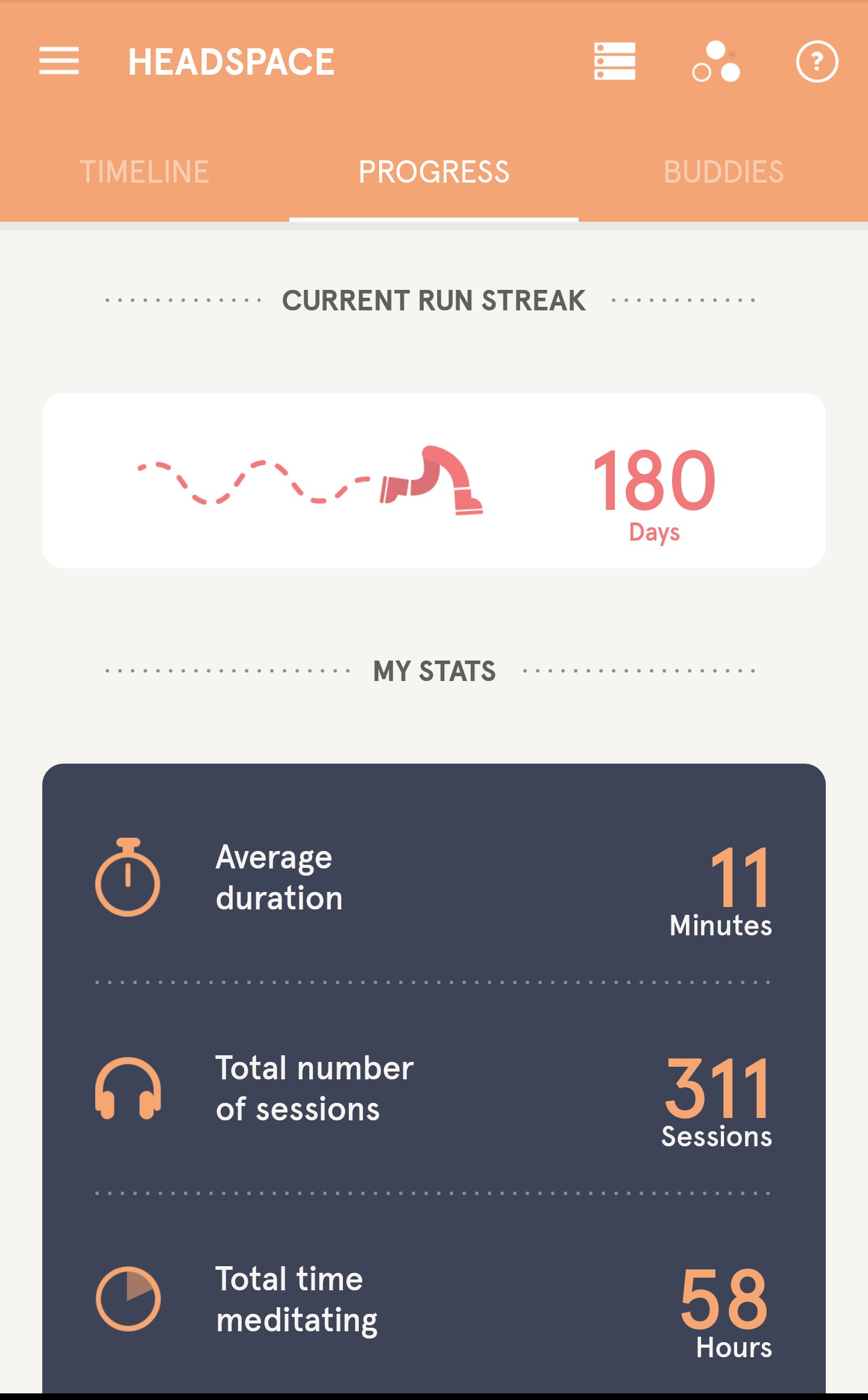Go to the Buddies tab
The width and height of the screenshot is (868, 1400).
pyautogui.click(x=723, y=172)
